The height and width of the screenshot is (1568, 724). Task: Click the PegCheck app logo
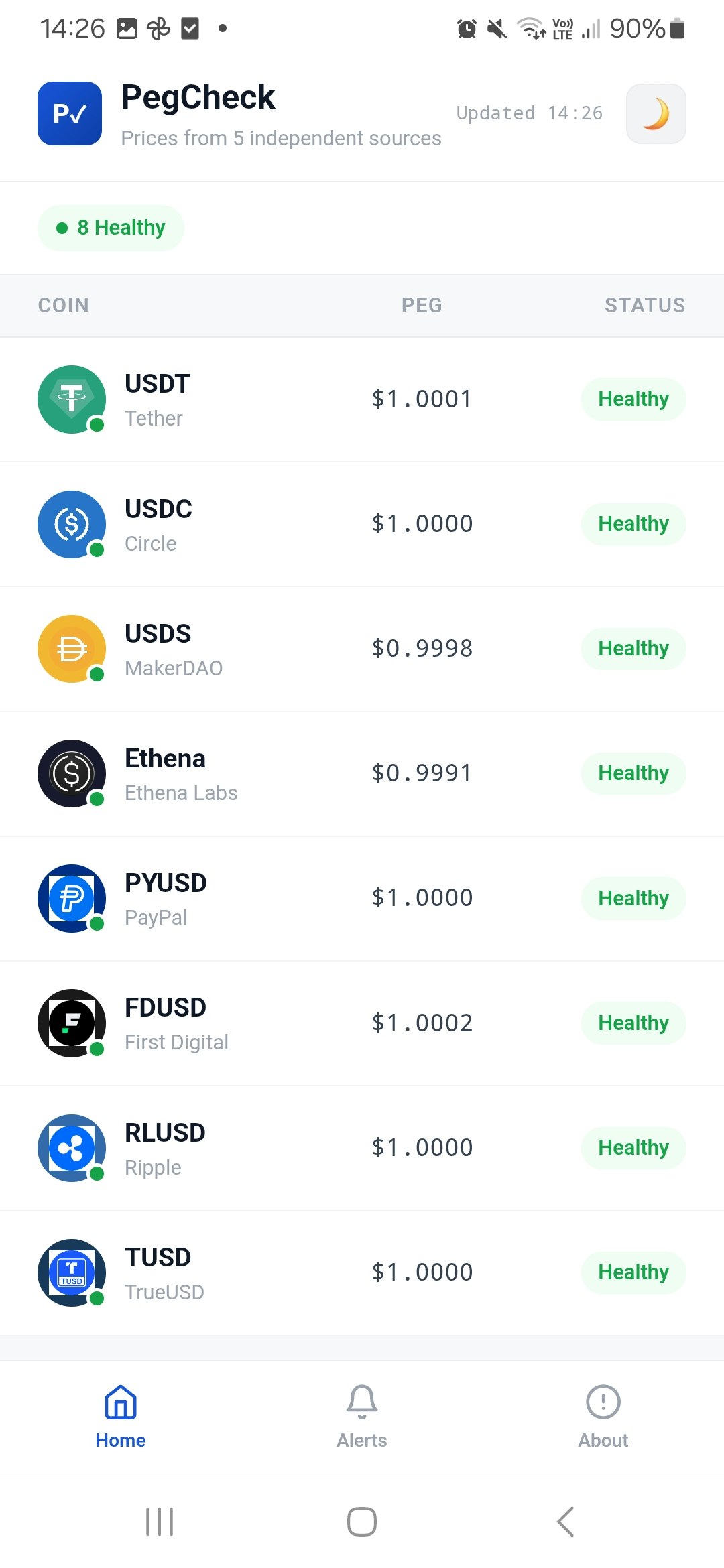70,113
